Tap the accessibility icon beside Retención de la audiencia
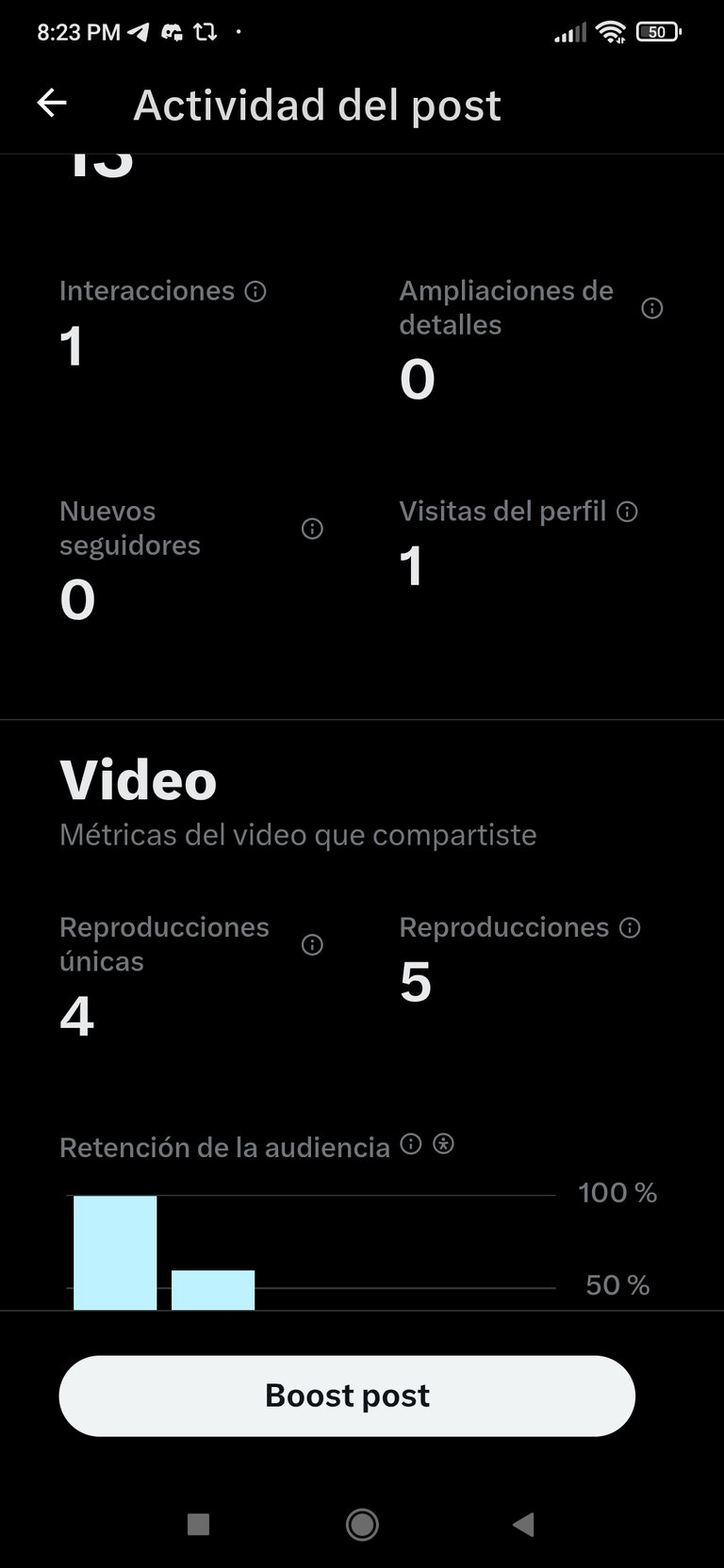 click(x=443, y=1144)
